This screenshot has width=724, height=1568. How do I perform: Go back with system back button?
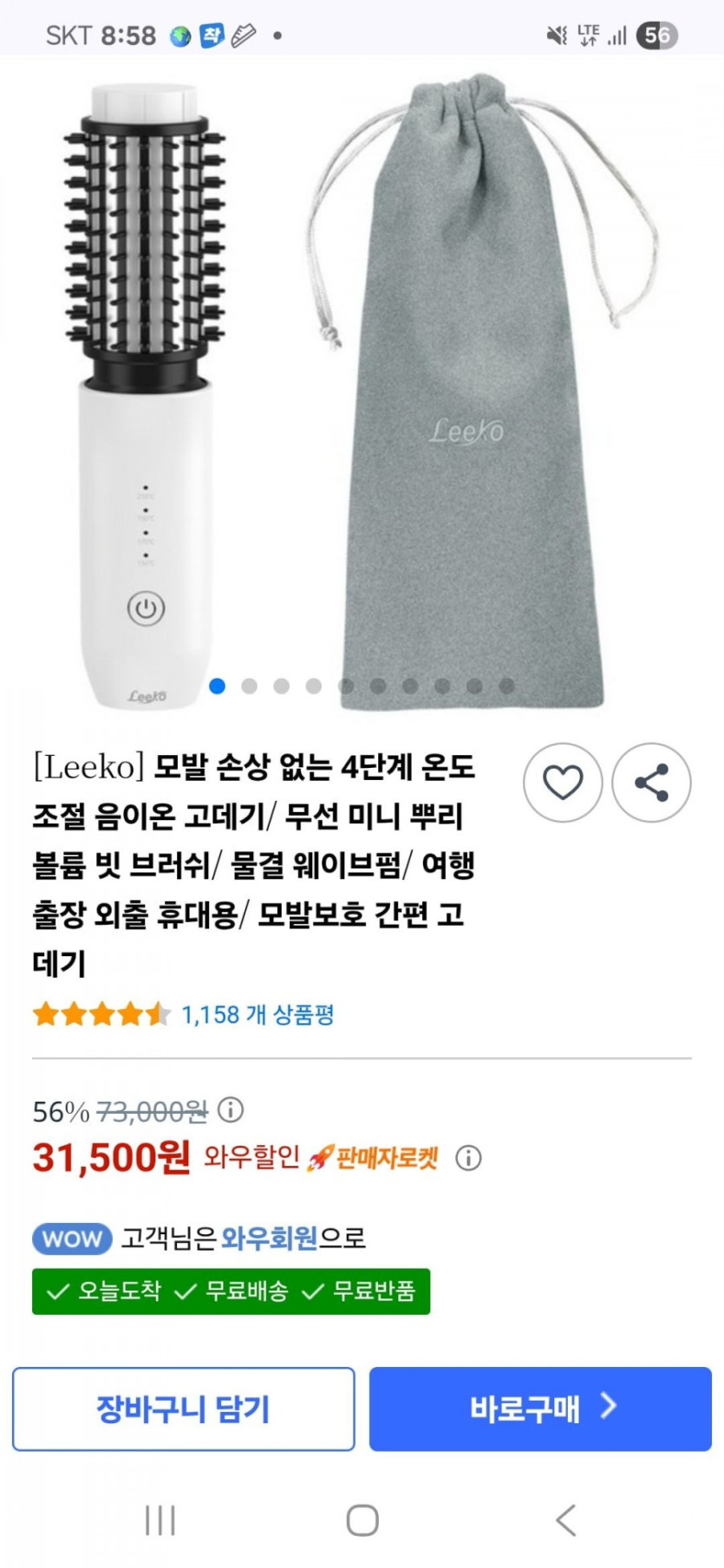point(565,1520)
